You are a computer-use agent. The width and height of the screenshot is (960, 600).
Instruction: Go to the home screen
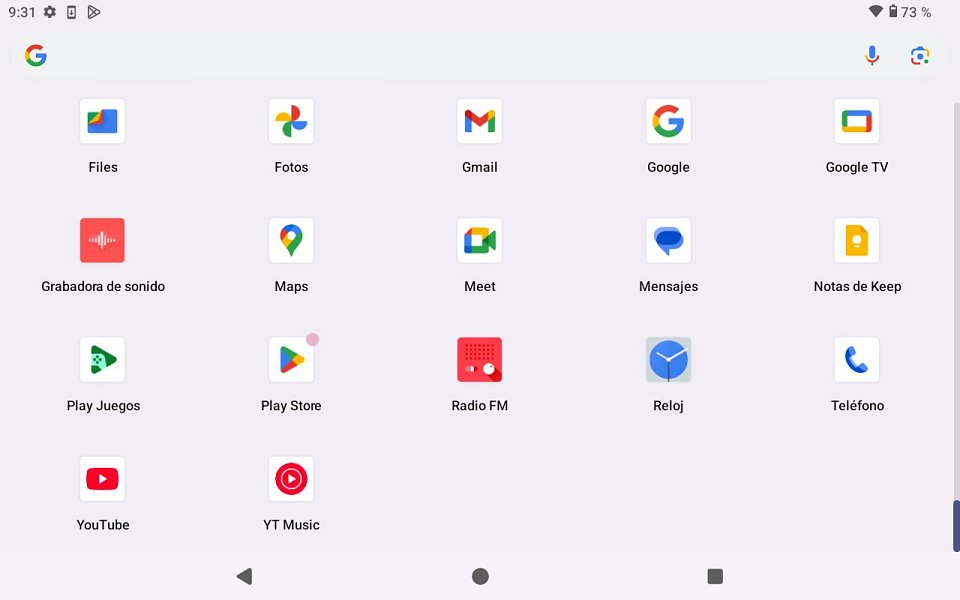click(480, 576)
